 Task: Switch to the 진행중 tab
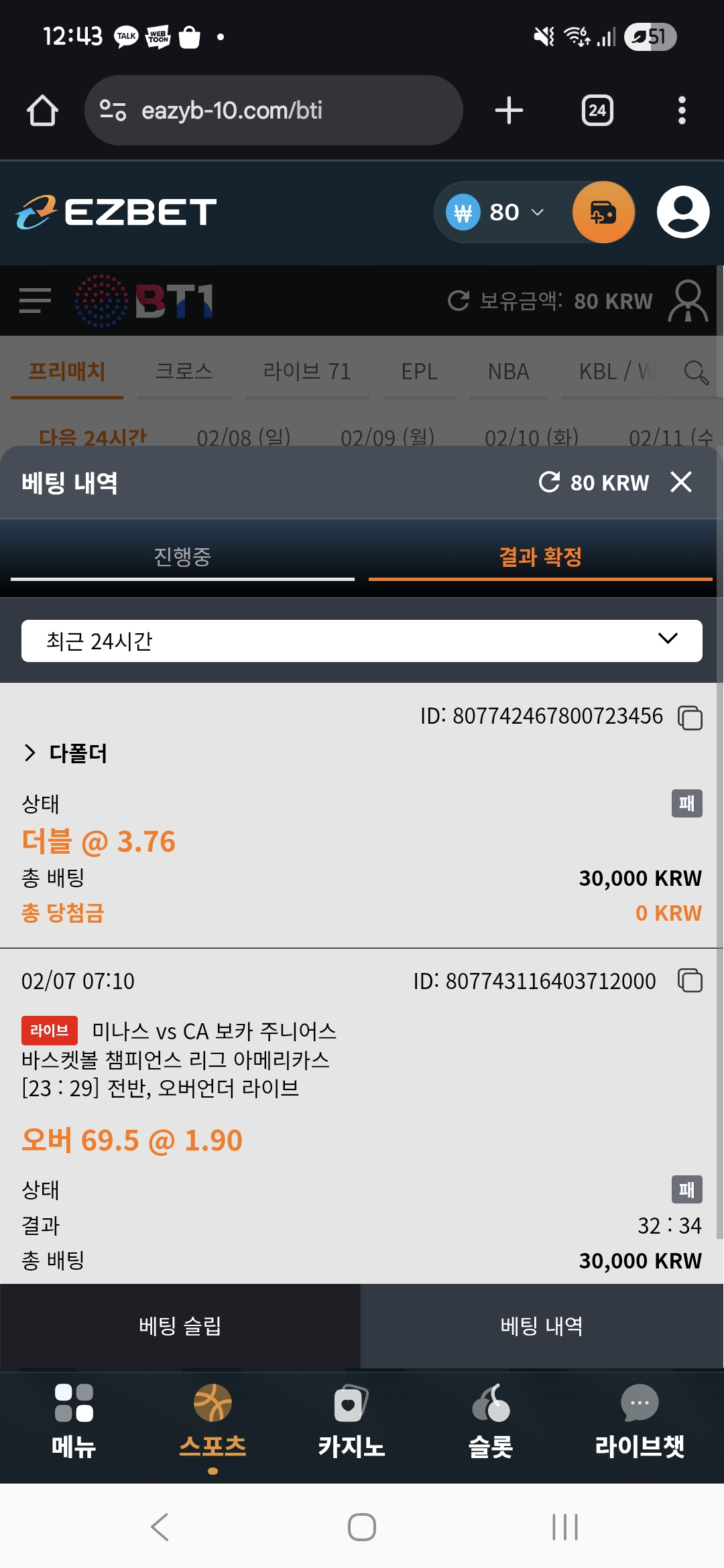(182, 557)
